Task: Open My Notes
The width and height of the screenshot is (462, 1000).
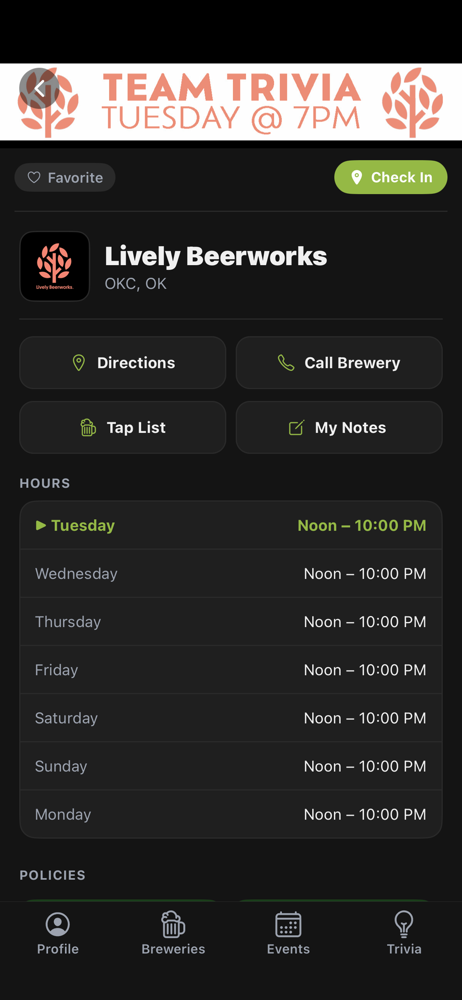Action: (339, 427)
